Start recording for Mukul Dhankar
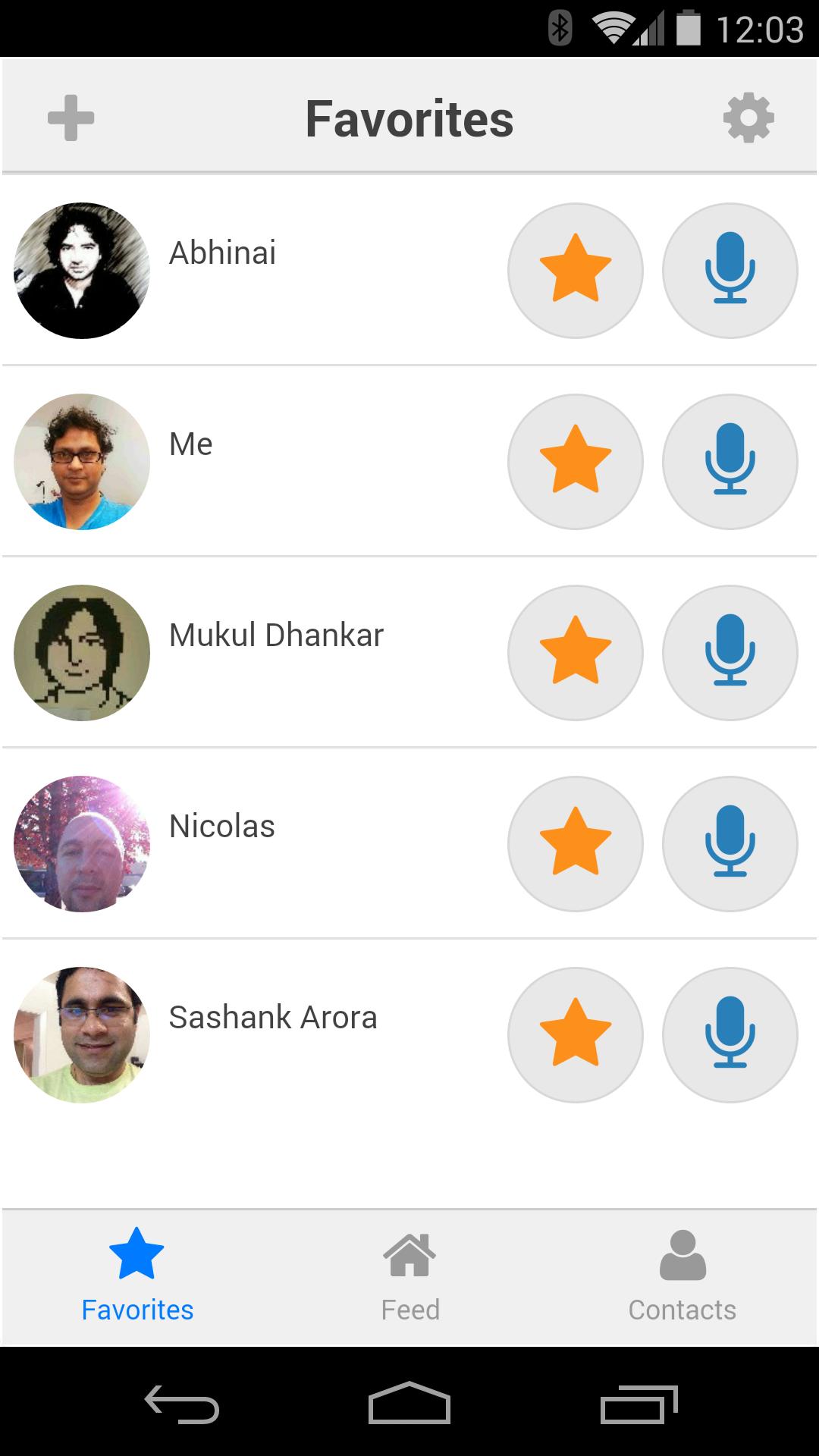819x1456 pixels. coord(730,652)
